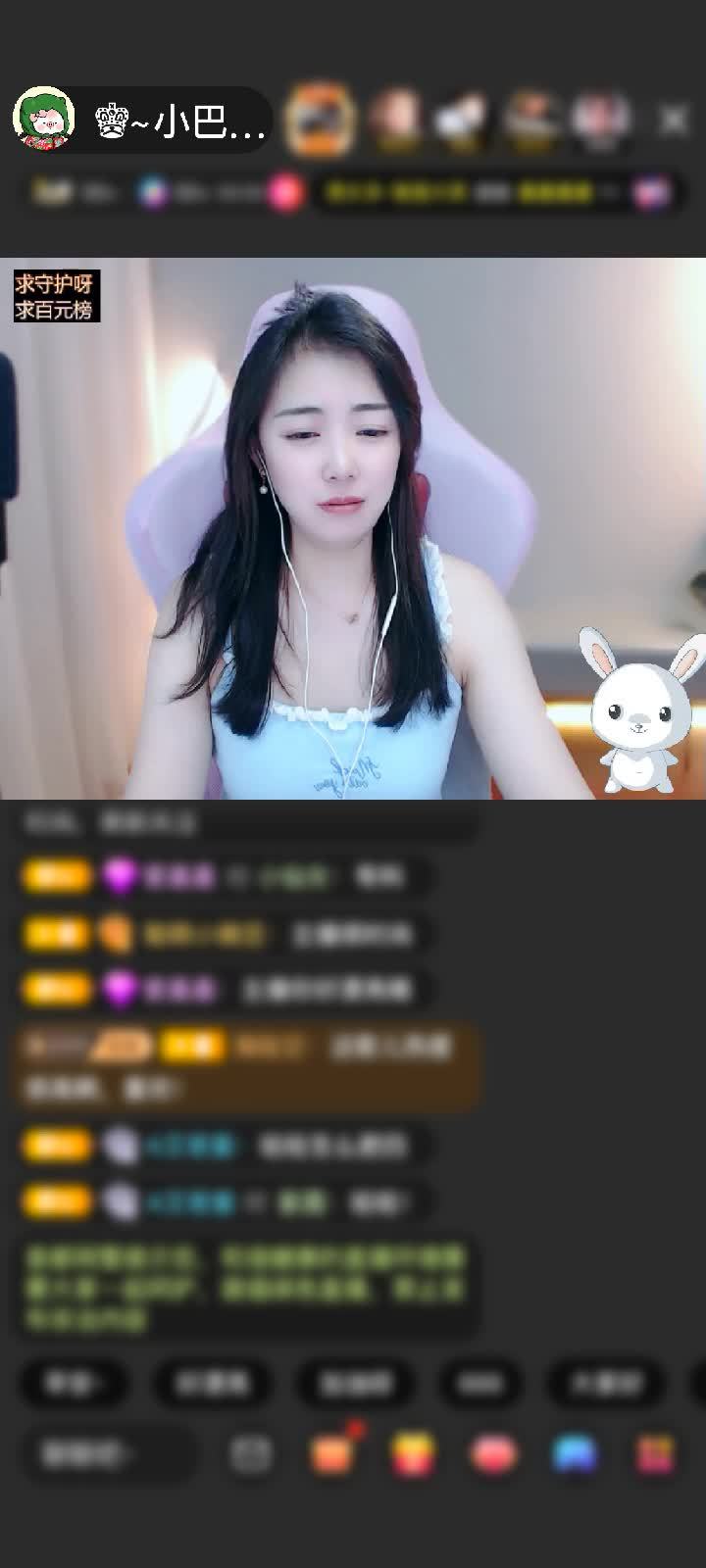The width and height of the screenshot is (706, 1568).
Task: Open the chat message input field
Action: (103, 1454)
